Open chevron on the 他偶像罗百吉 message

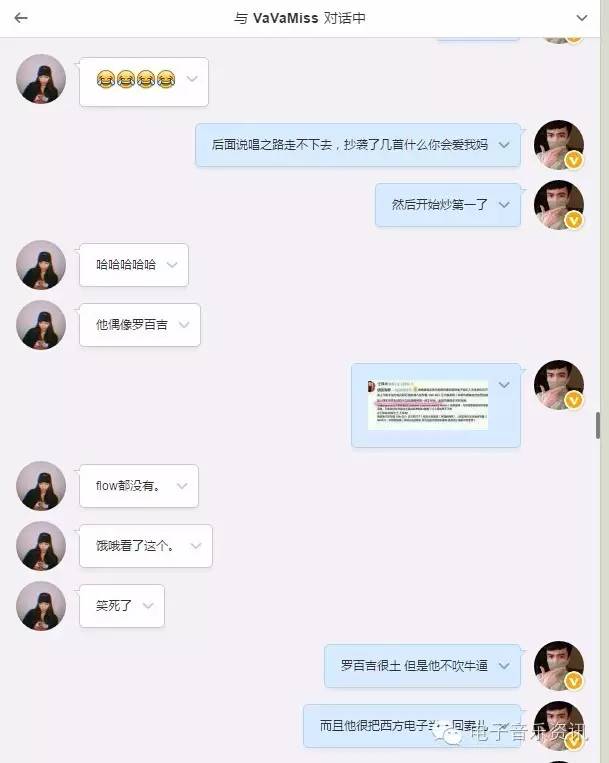(184, 325)
